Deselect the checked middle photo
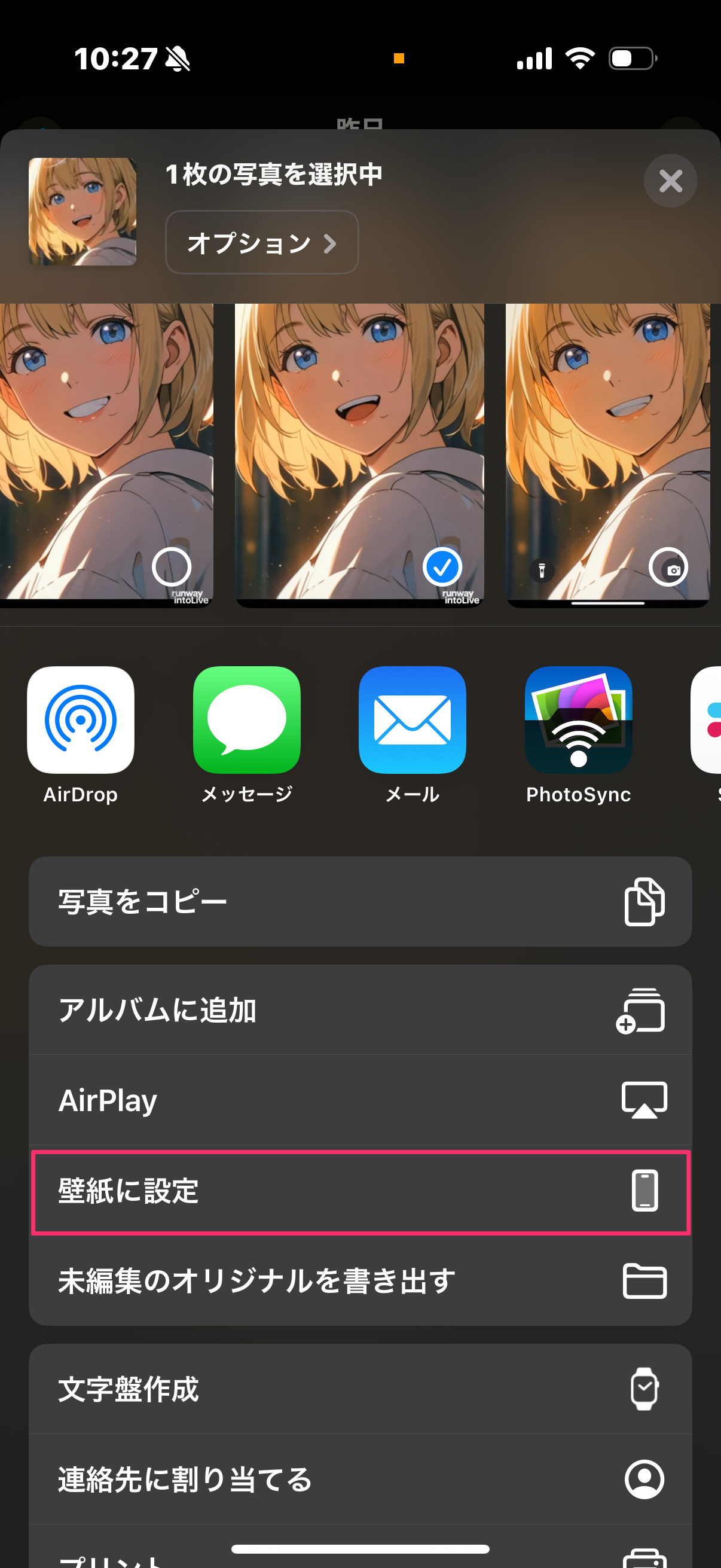Viewport: 721px width, 1568px height. [x=442, y=567]
